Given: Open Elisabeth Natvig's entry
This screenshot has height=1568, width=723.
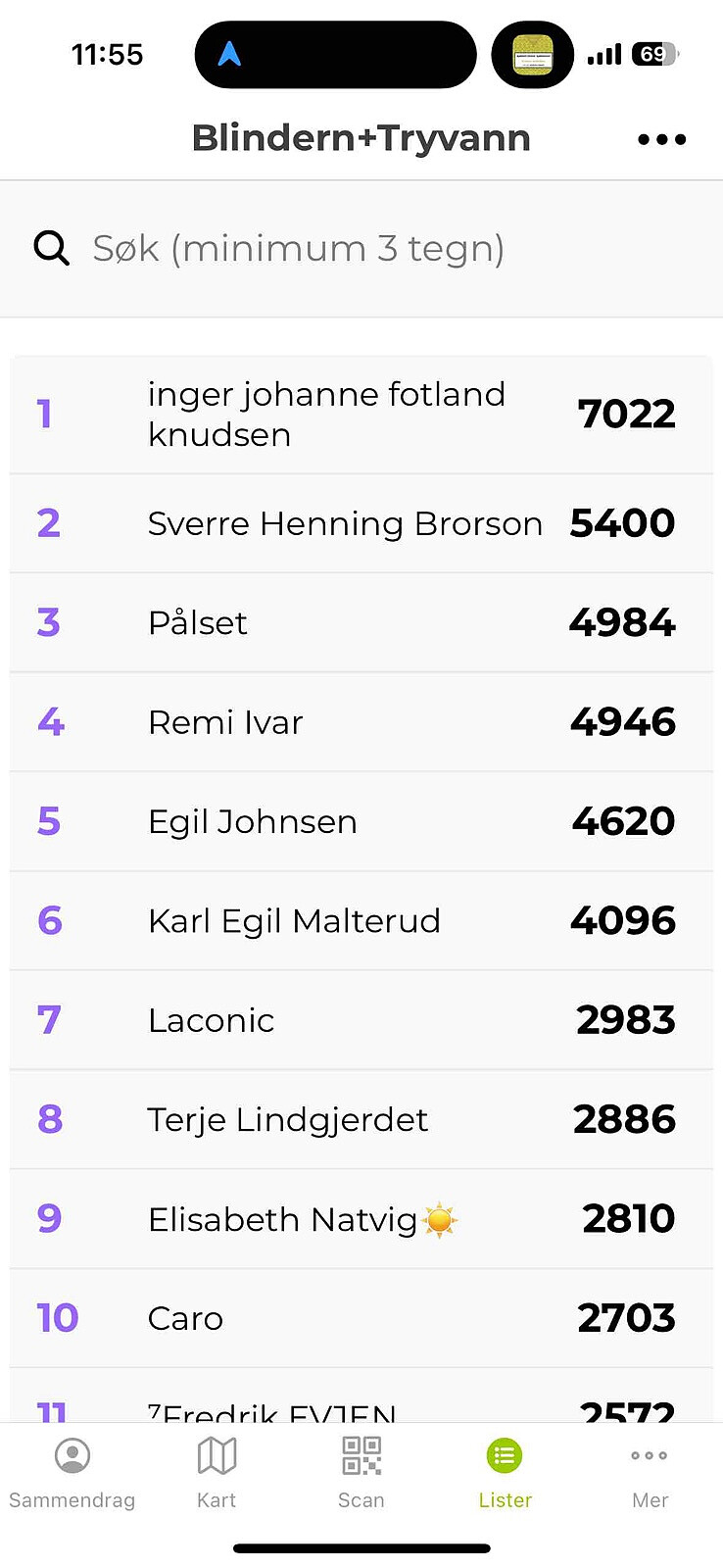Looking at the screenshot, I should click(x=361, y=1220).
